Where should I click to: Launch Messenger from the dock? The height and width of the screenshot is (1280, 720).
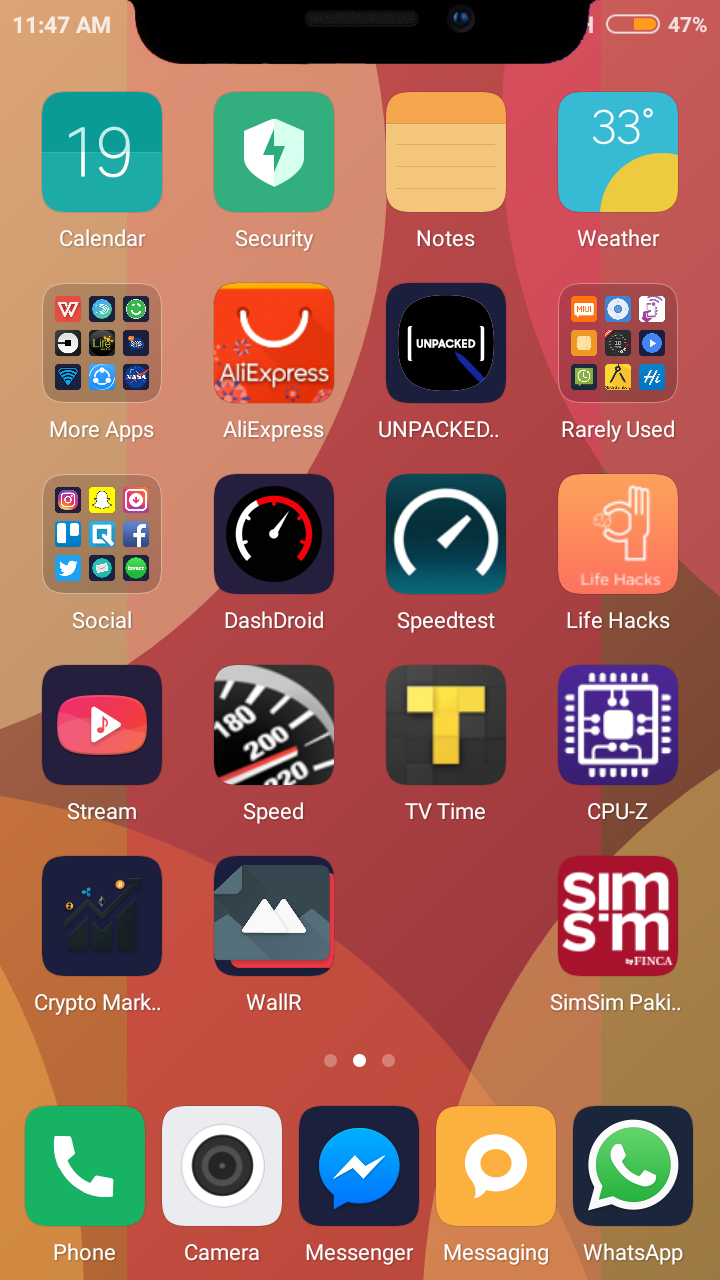click(359, 1166)
